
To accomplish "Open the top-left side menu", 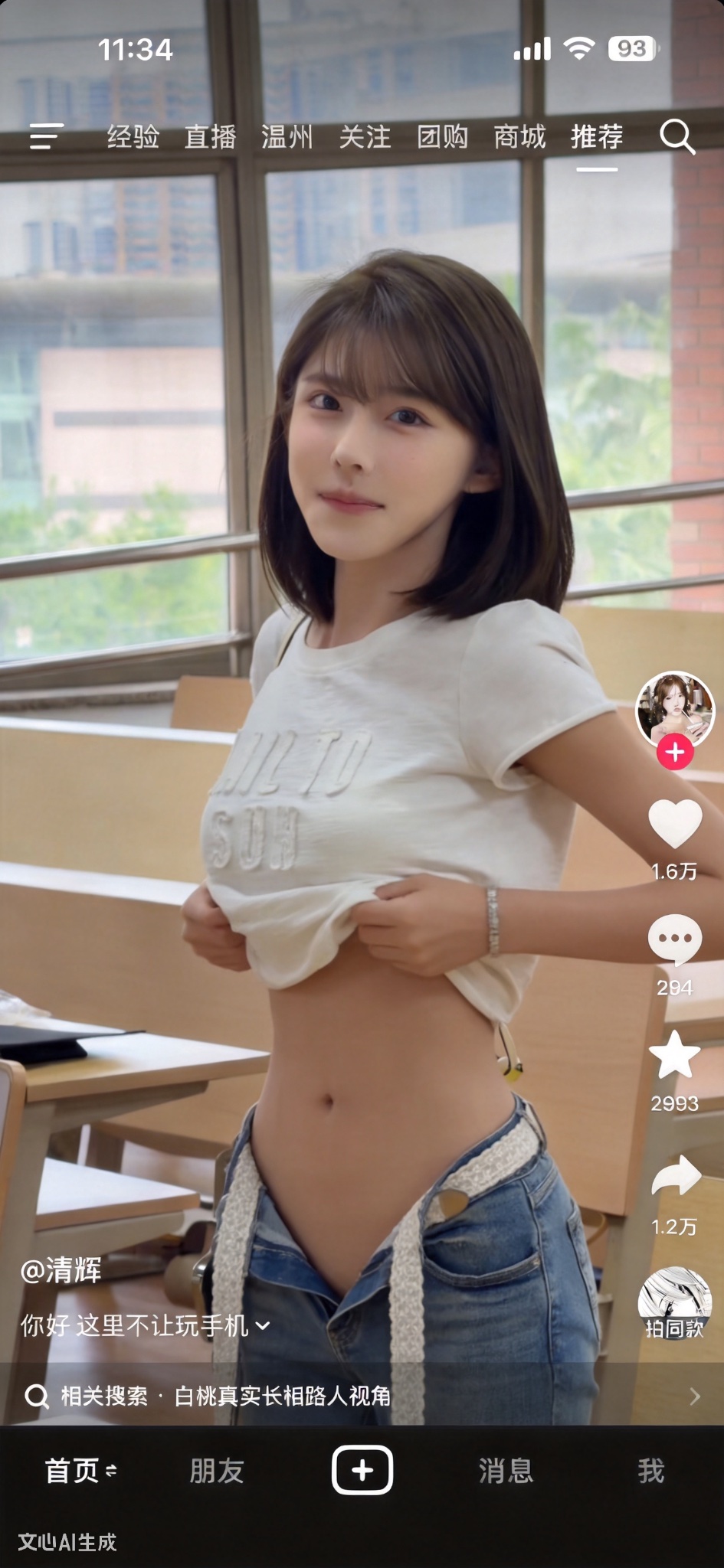I will tap(46, 137).
